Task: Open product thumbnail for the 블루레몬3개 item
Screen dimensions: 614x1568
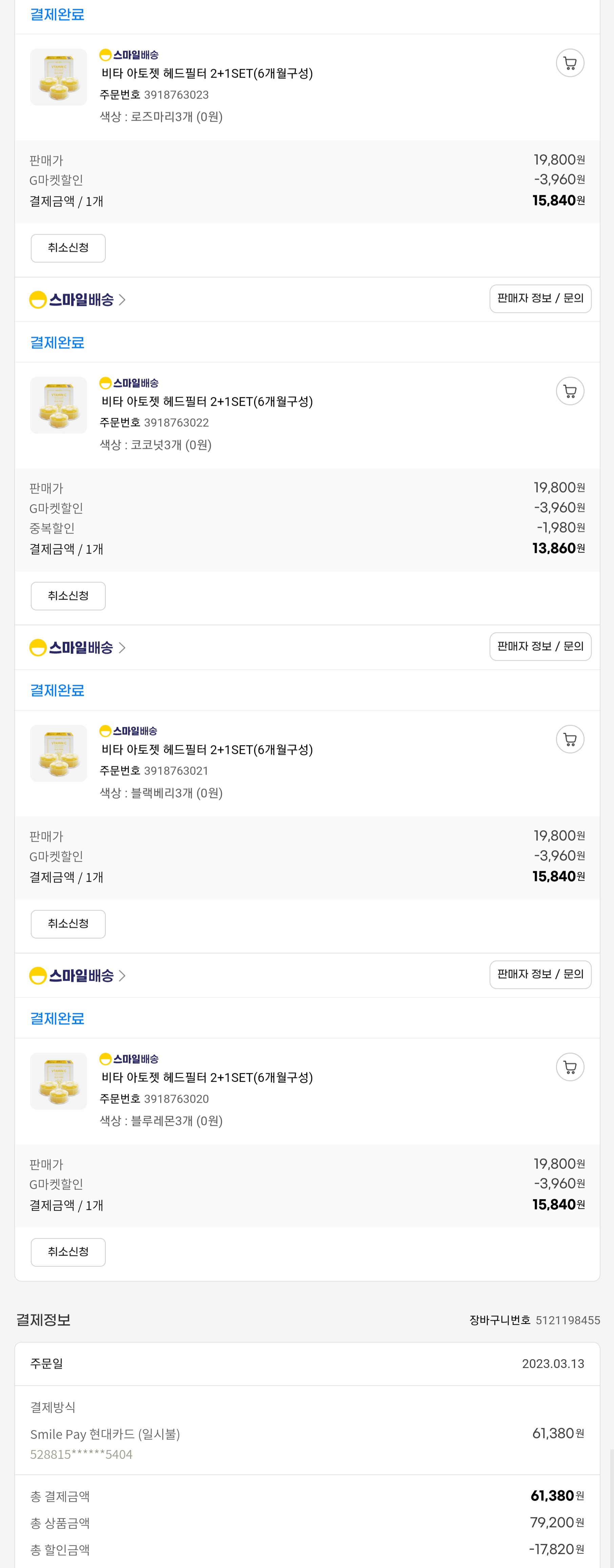Action: [x=58, y=1081]
